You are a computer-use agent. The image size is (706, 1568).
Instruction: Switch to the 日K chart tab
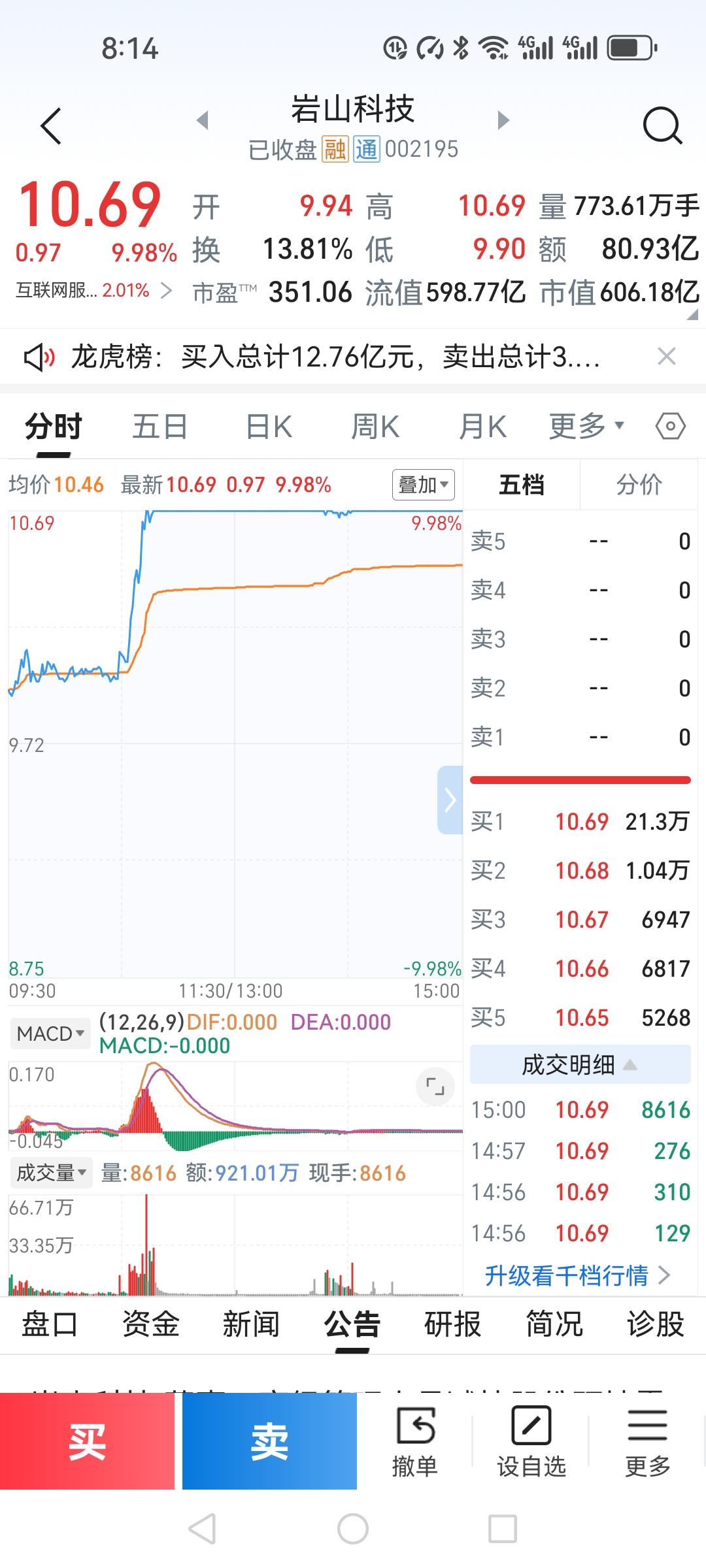(267, 425)
